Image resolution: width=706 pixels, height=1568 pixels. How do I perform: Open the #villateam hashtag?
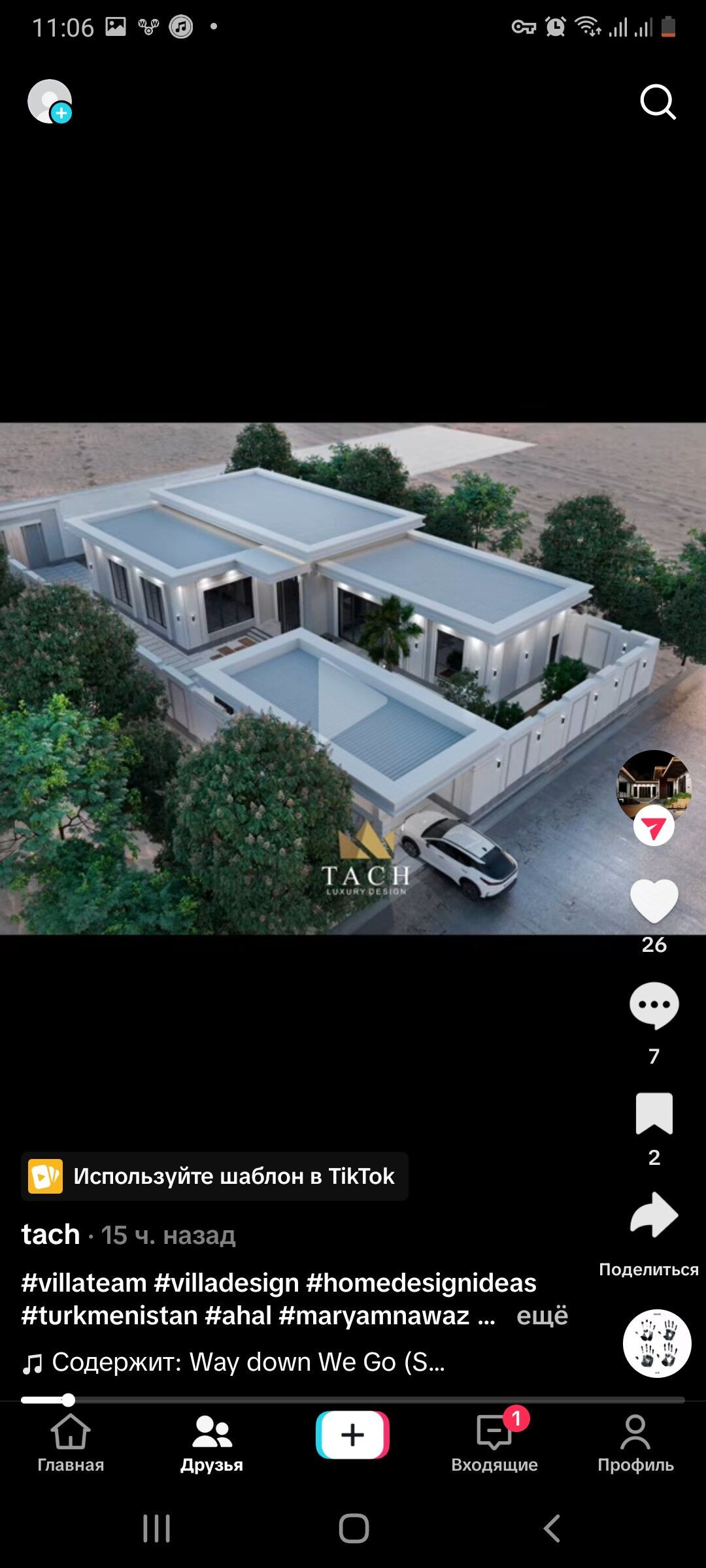point(84,1282)
